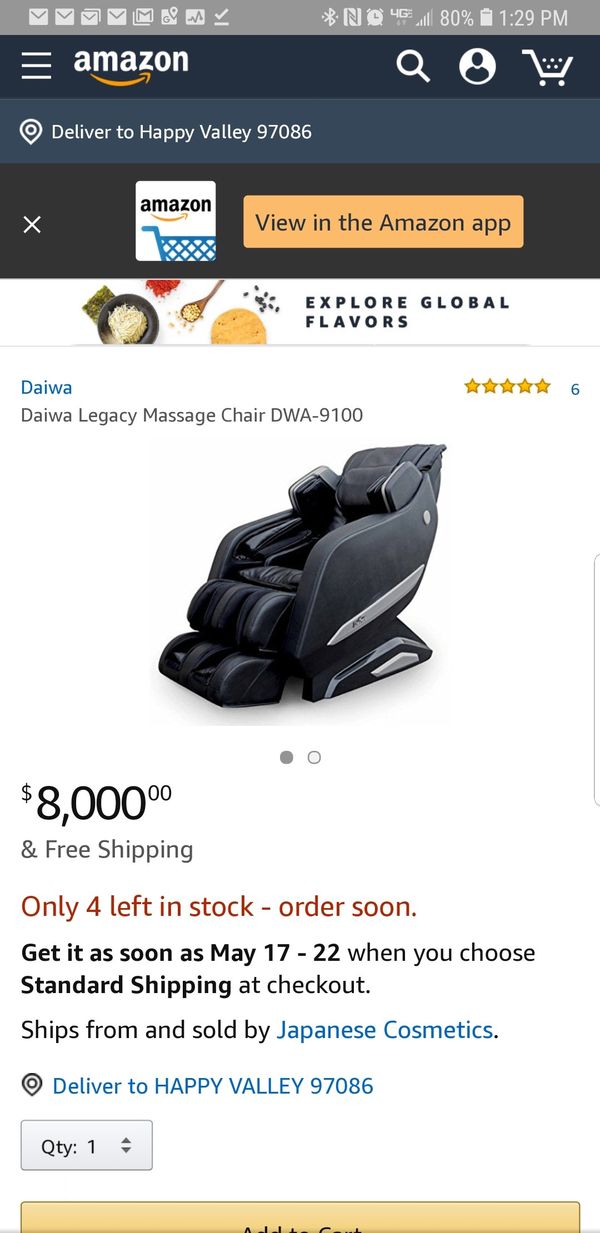The width and height of the screenshot is (600, 1233).
Task: Add the massage chair to cart
Action: (300, 1218)
